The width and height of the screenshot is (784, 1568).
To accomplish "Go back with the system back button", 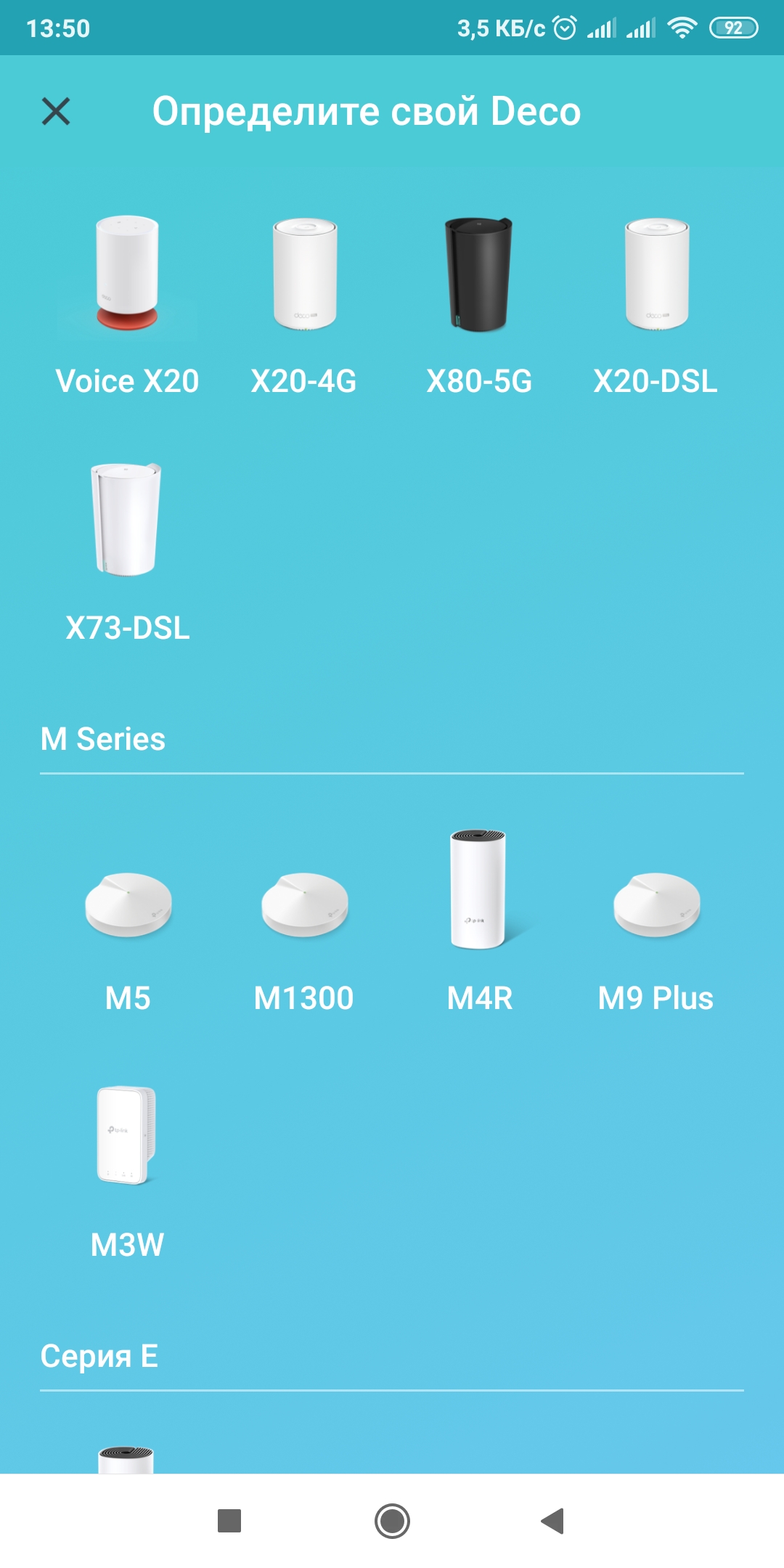I will point(553,1521).
